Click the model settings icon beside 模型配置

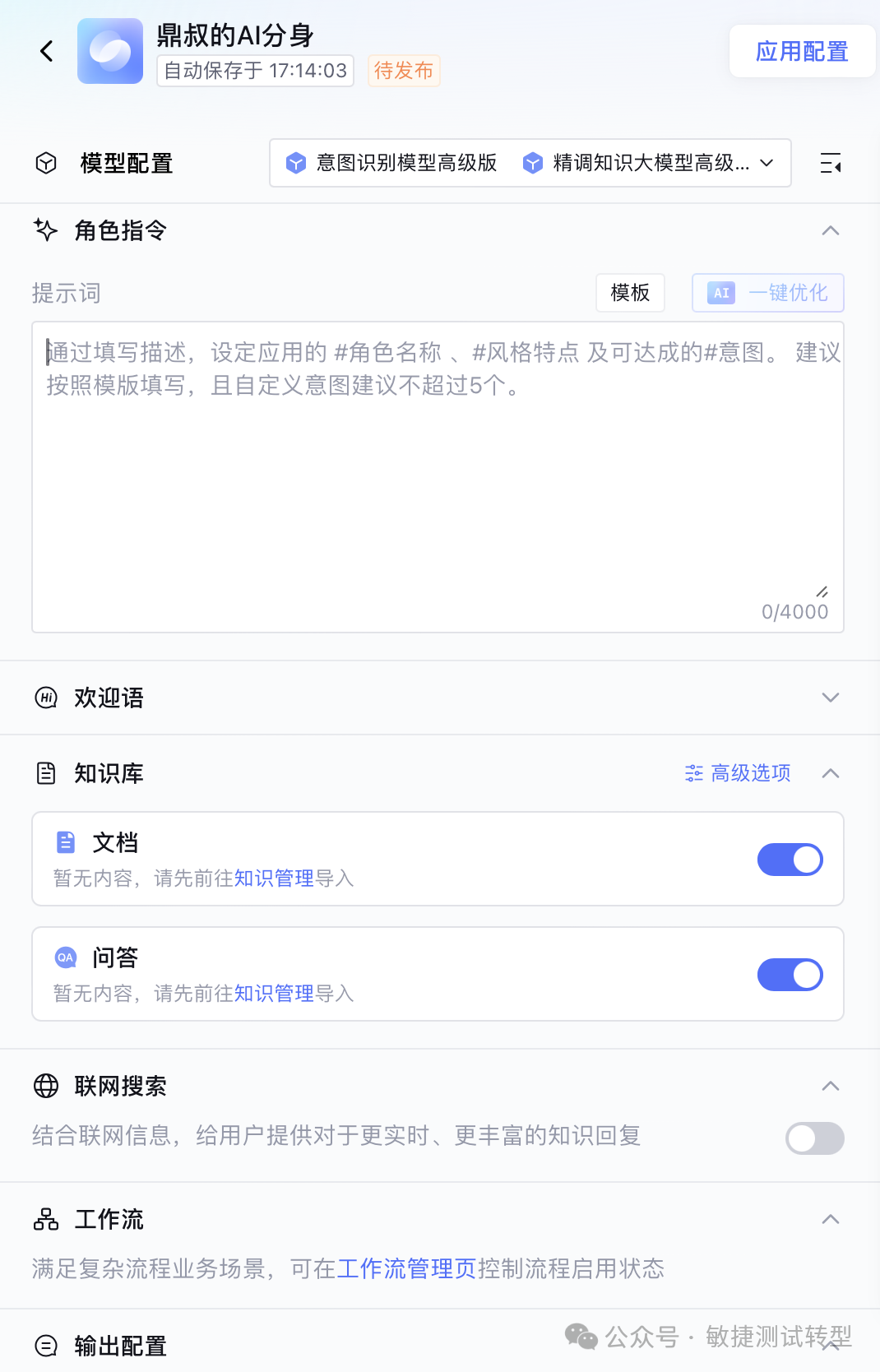click(x=830, y=163)
